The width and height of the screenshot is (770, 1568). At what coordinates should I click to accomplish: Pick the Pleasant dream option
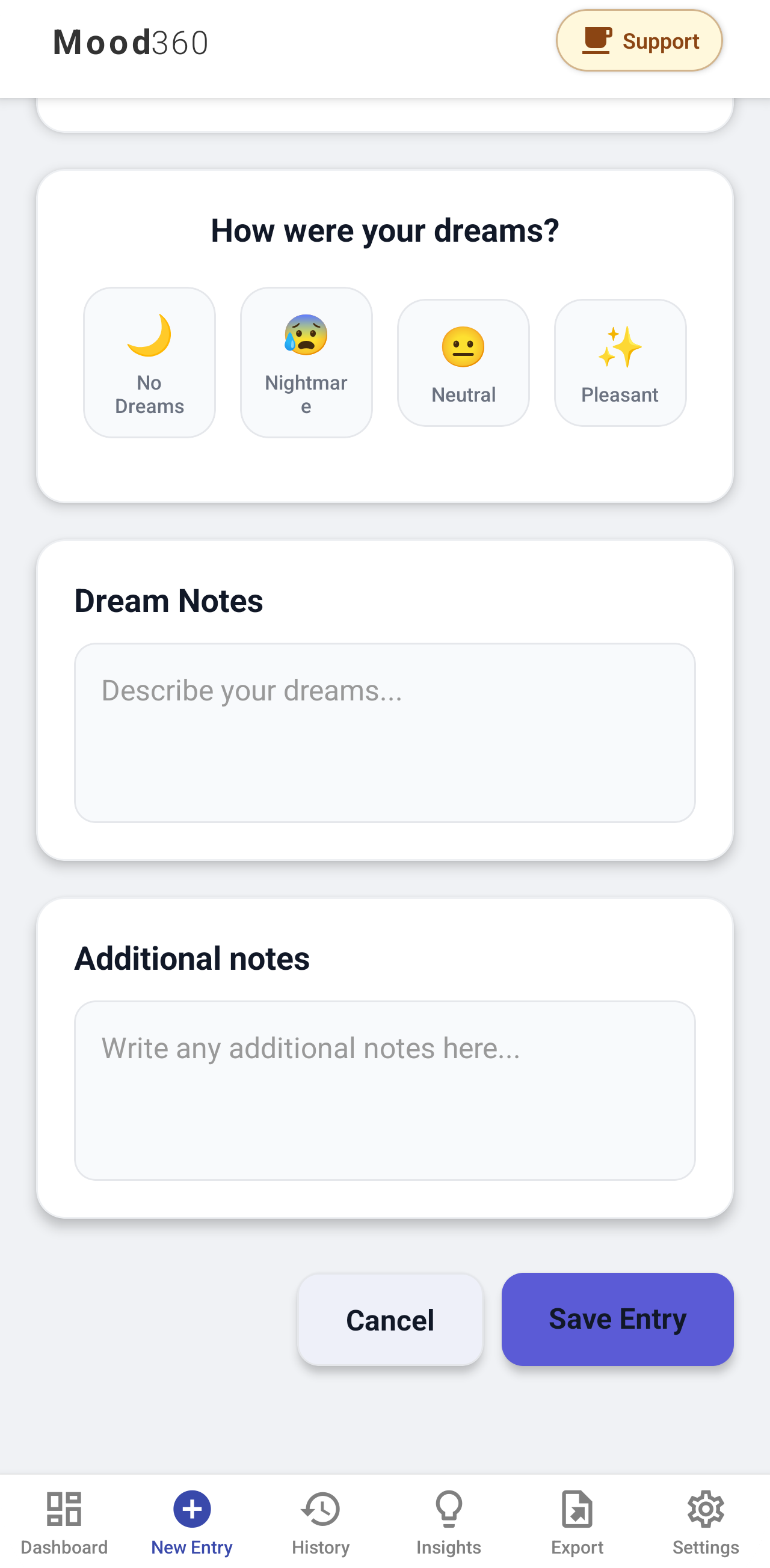[620, 361]
